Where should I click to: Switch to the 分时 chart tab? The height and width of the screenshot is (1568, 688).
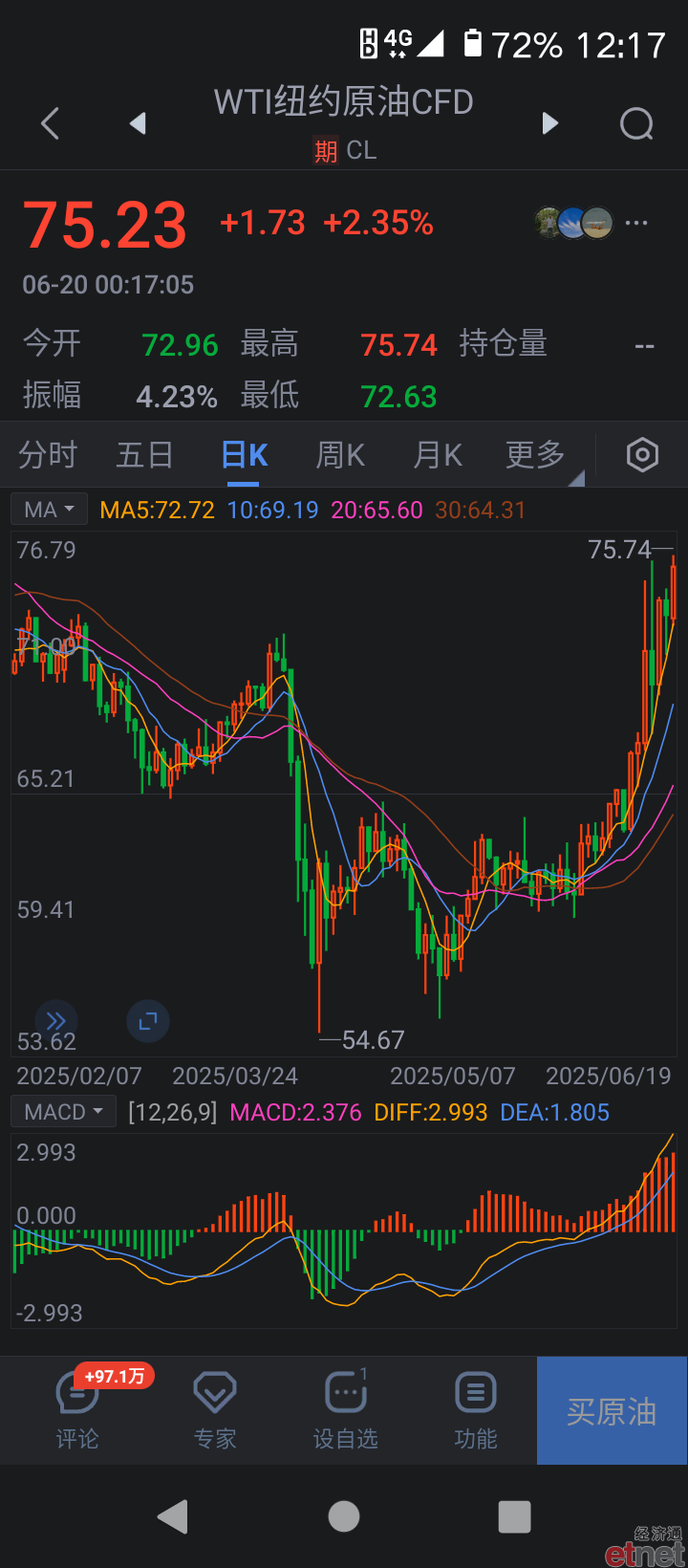(48, 455)
